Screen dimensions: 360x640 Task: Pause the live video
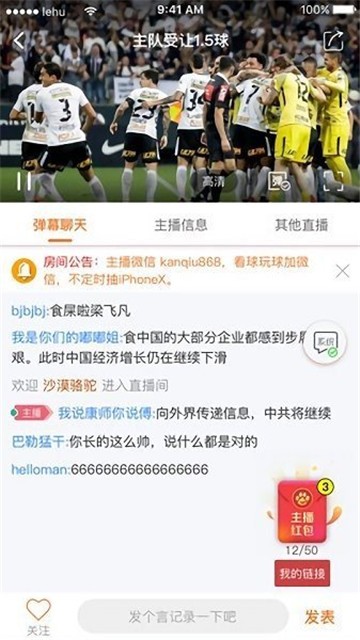click(24, 181)
